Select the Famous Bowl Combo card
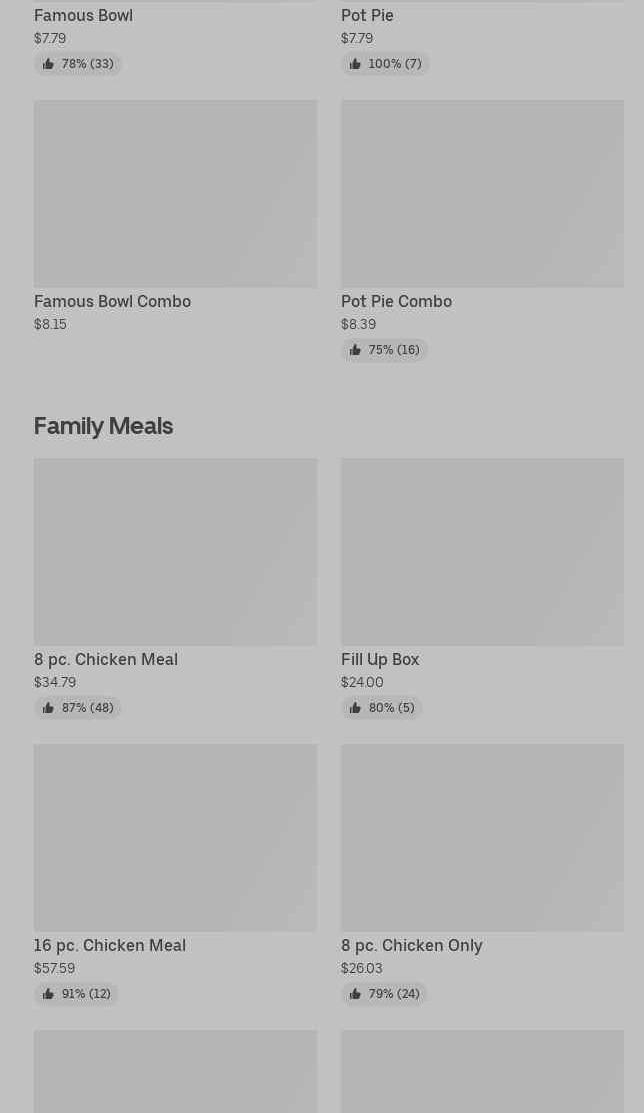The width and height of the screenshot is (644, 1113). point(175,216)
